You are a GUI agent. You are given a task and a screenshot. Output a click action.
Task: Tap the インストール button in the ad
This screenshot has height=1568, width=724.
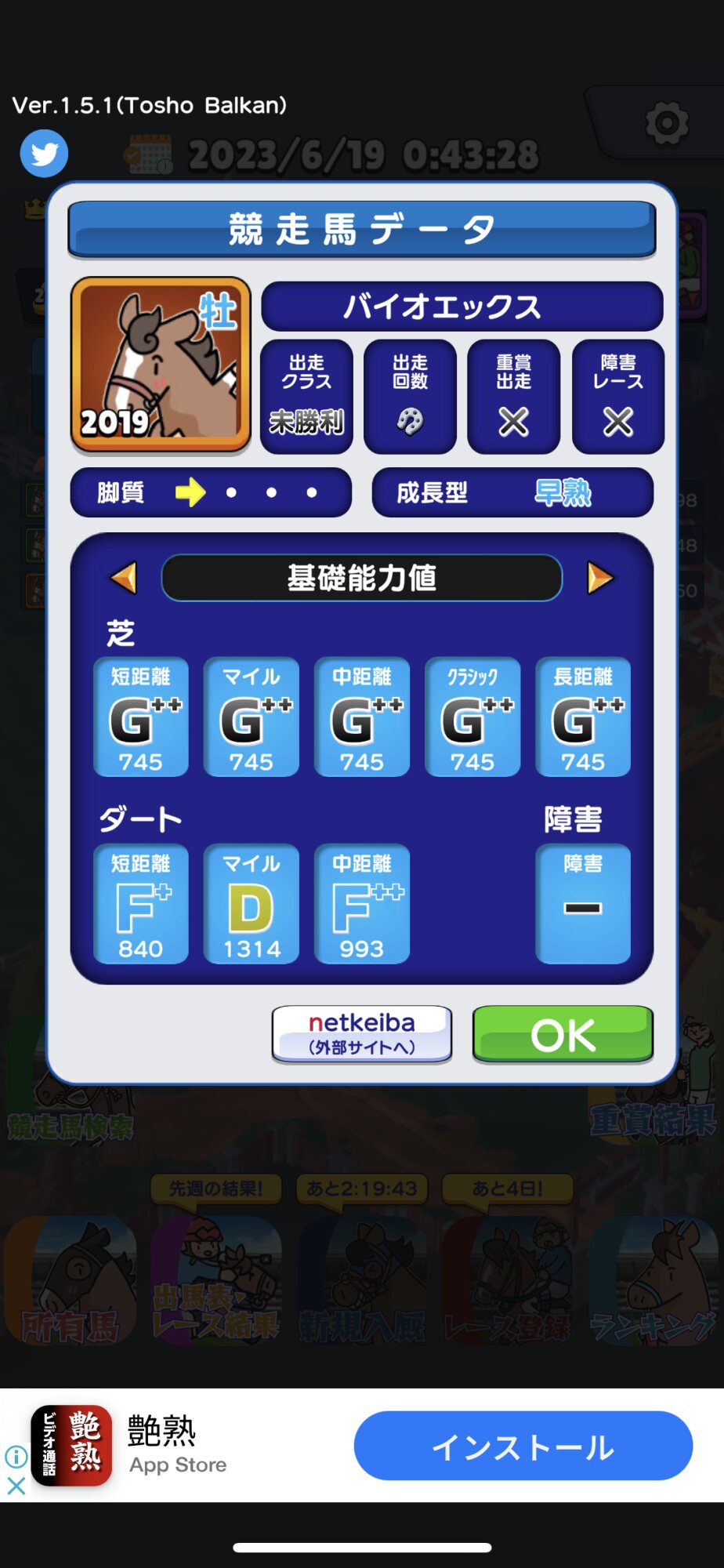click(x=523, y=1446)
